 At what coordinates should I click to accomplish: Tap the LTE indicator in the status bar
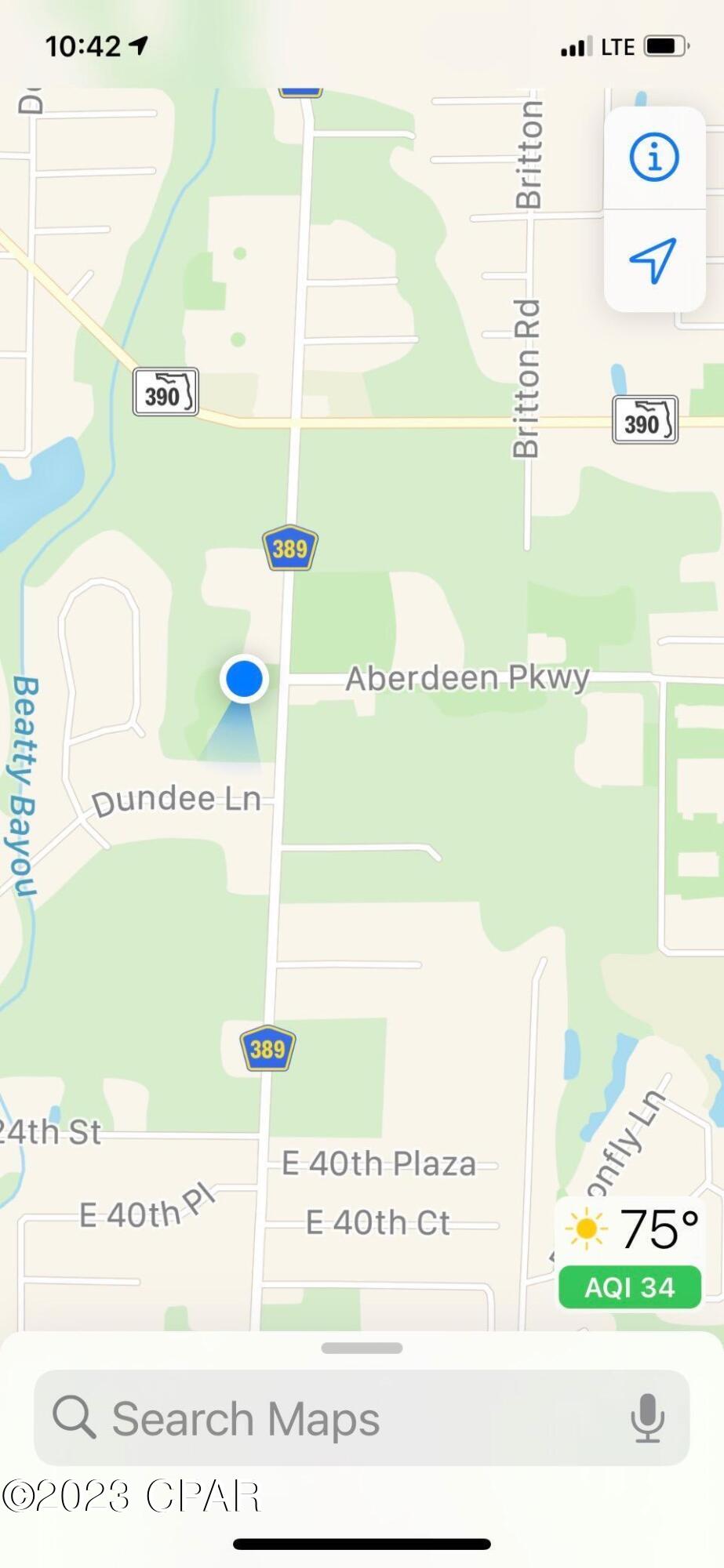(617, 45)
